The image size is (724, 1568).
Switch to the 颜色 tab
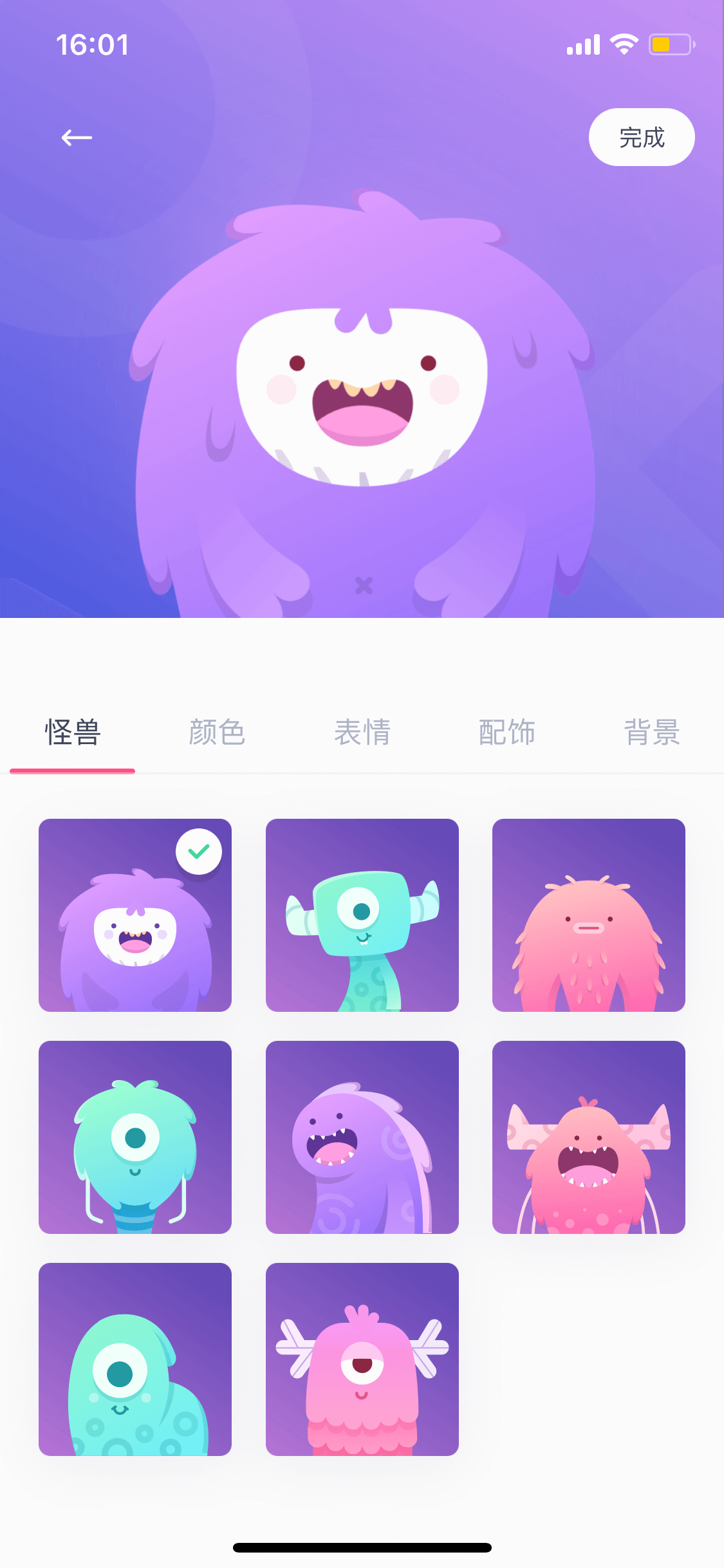pyautogui.click(x=217, y=733)
